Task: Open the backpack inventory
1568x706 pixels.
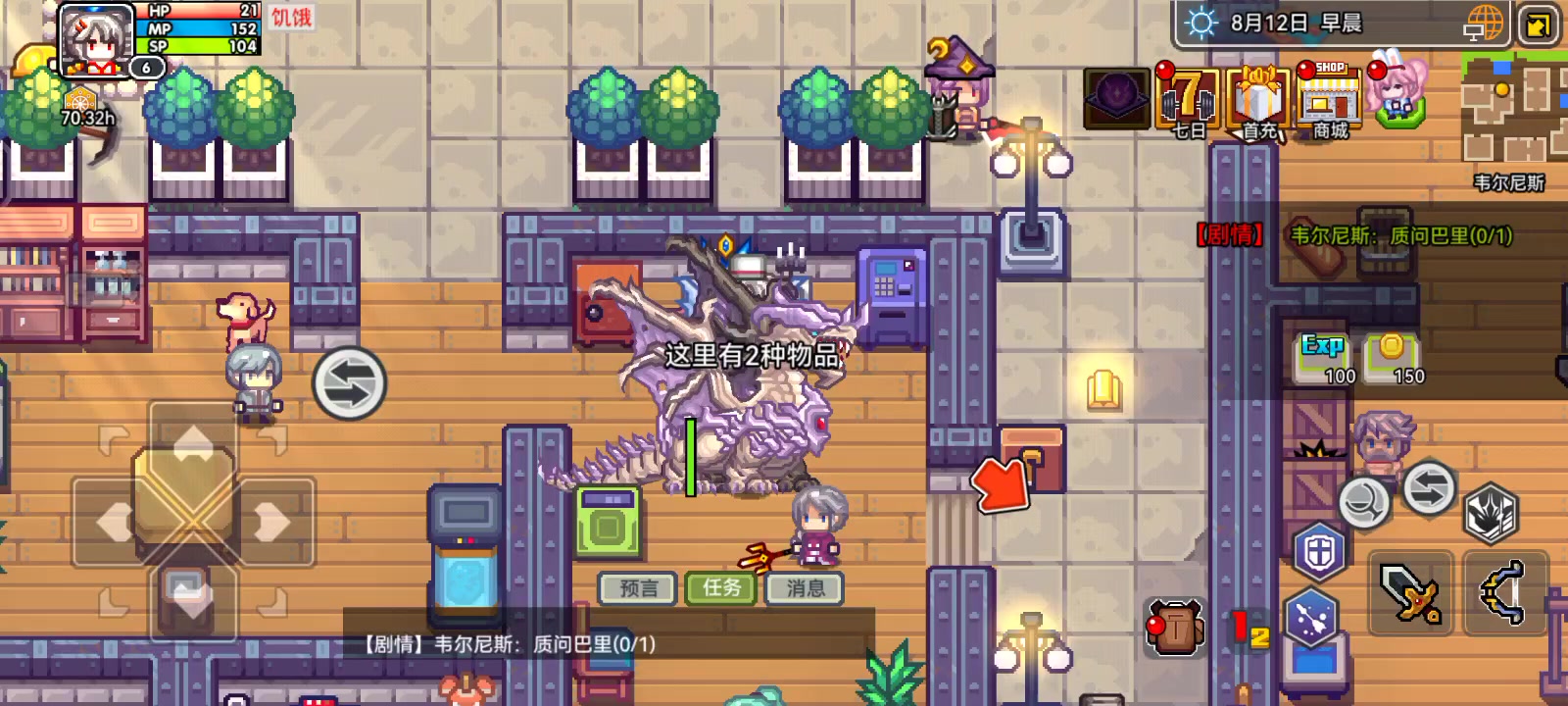Action: coord(1175,628)
